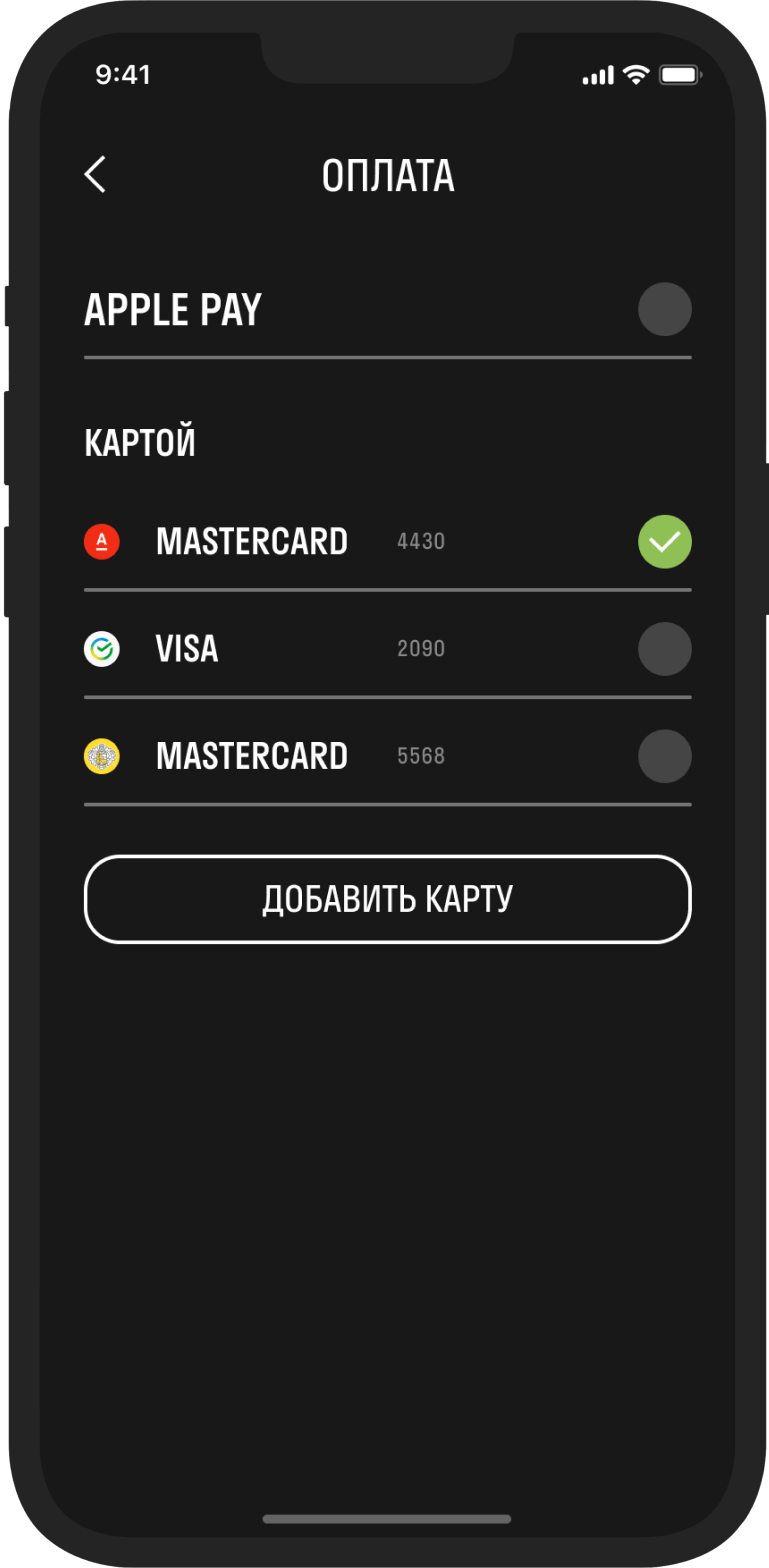
Task: Go back from the Оплата screen
Action: click(x=95, y=174)
